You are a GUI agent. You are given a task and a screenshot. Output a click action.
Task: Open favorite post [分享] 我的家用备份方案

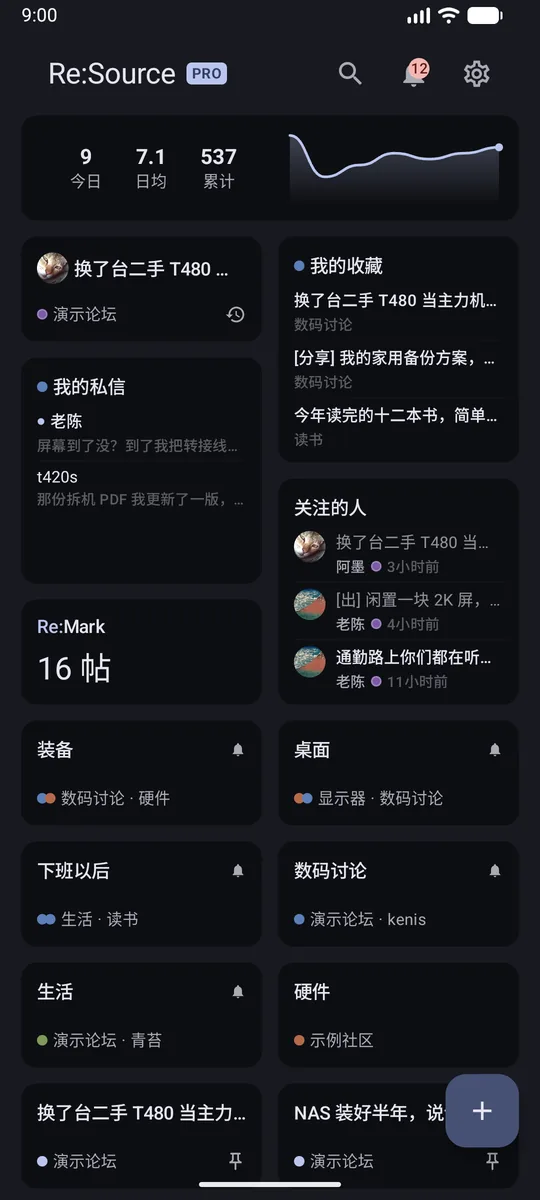[397, 369]
